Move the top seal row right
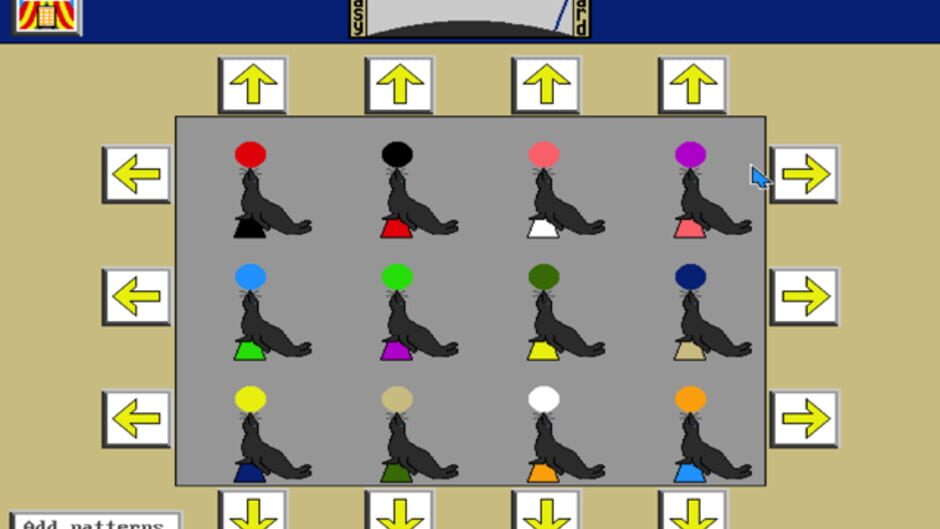 coord(805,175)
